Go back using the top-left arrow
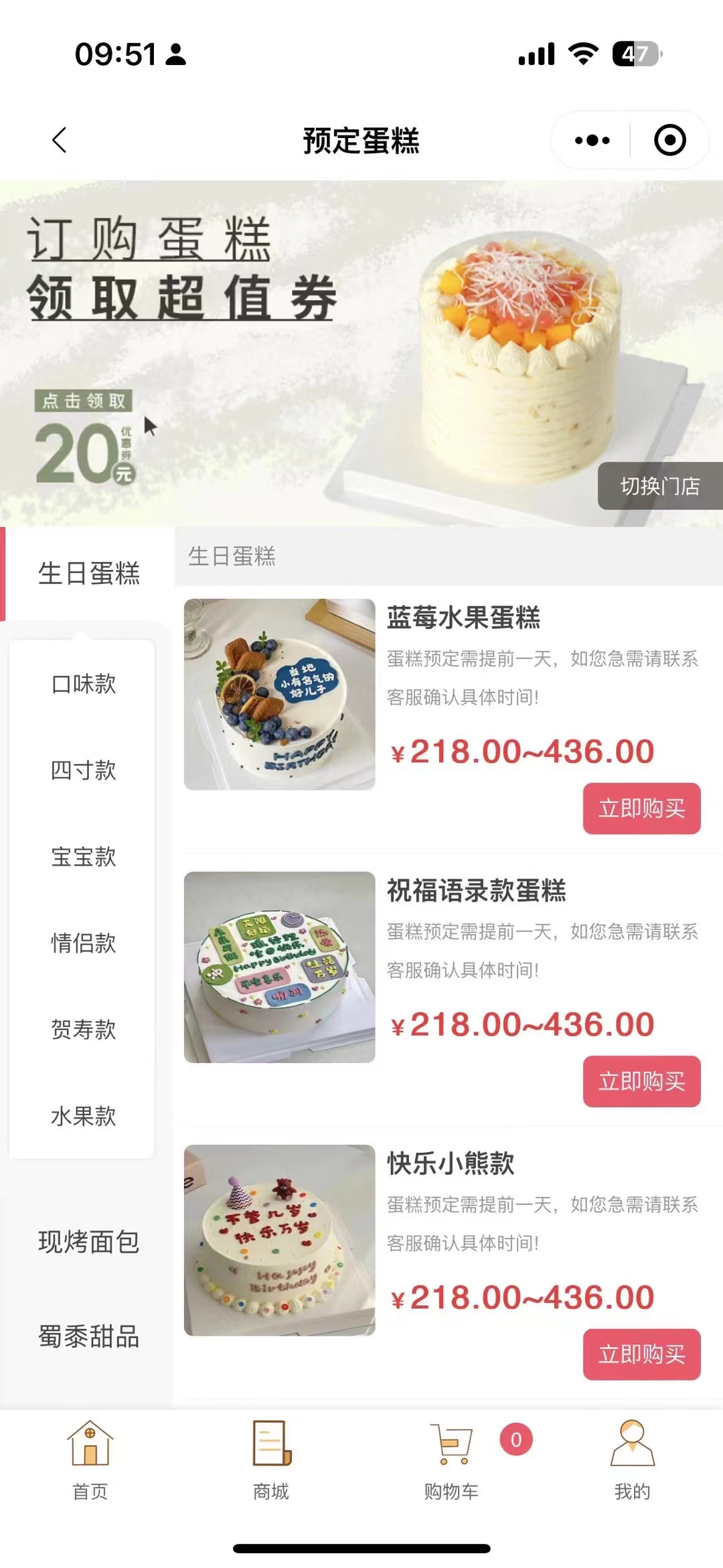The height and width of the screenshot is (1568, 723). tap(60, 140)
